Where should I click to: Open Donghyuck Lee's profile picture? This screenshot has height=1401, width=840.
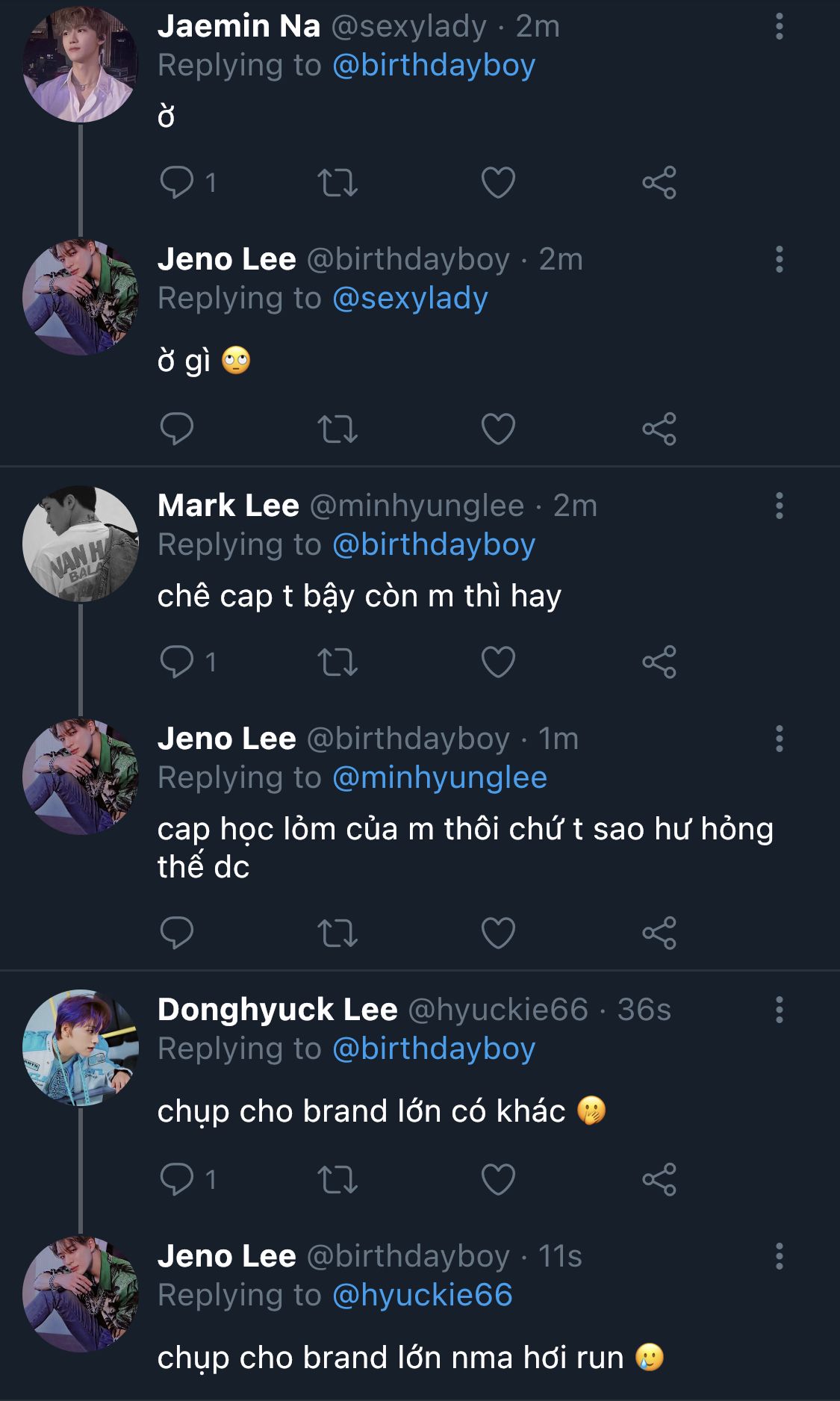click(81, 1048)
